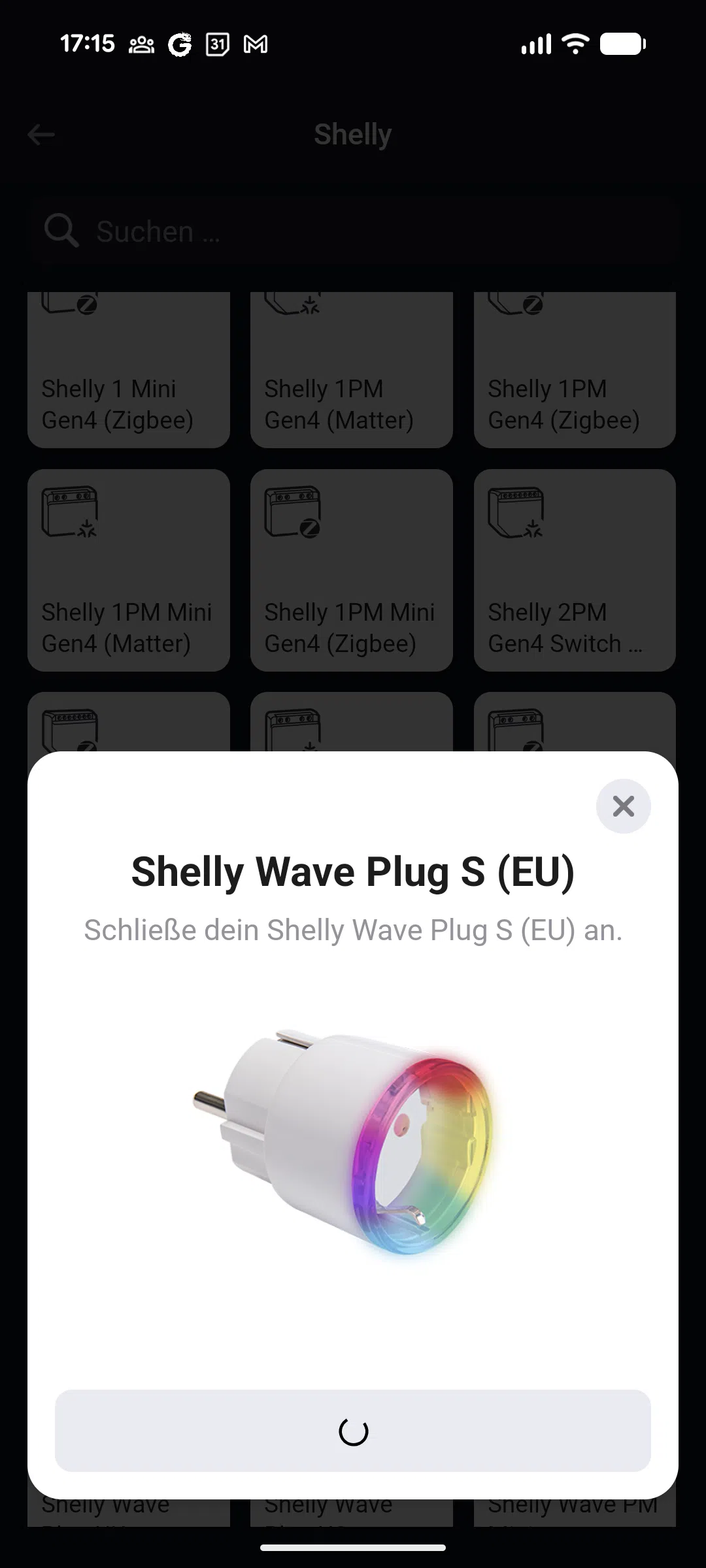Image resolution: width=706 pixels, height=1568 pixels.
Task: Tap the loading button in the dialog
Action: click(353, 1431)
